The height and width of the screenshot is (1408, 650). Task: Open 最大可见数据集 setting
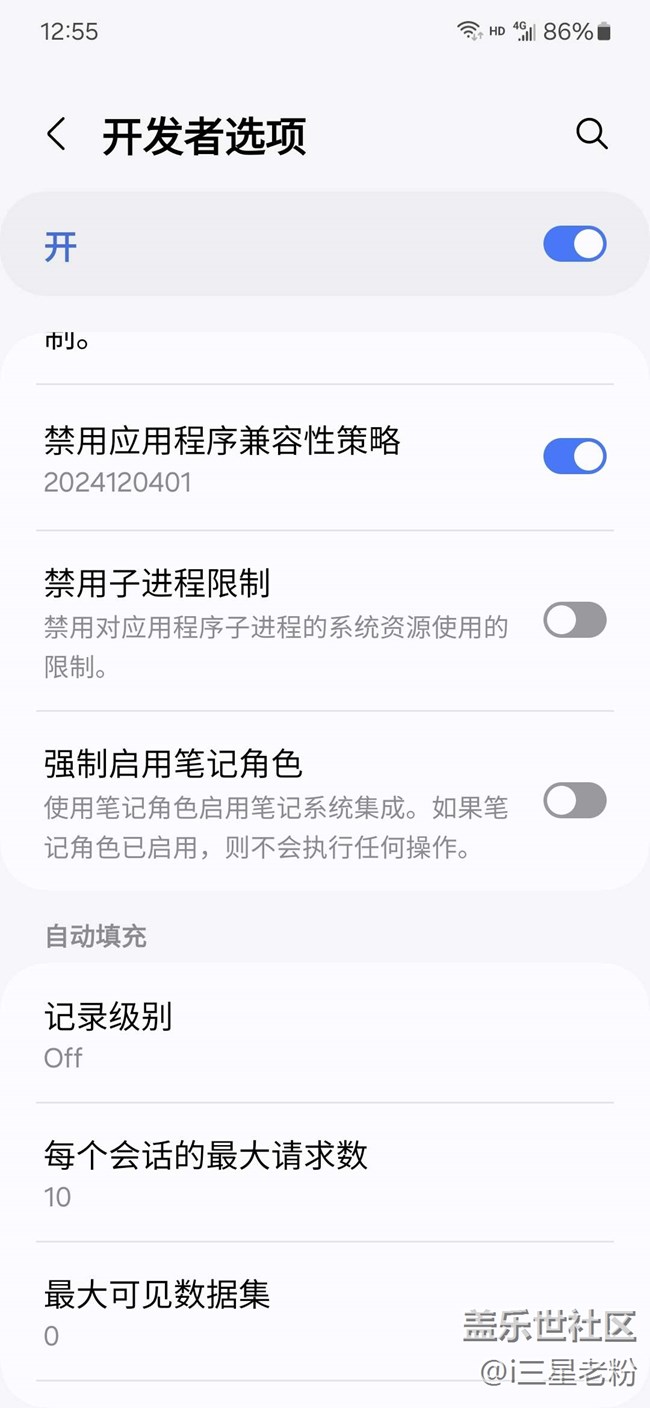(x=250, y=1313)
